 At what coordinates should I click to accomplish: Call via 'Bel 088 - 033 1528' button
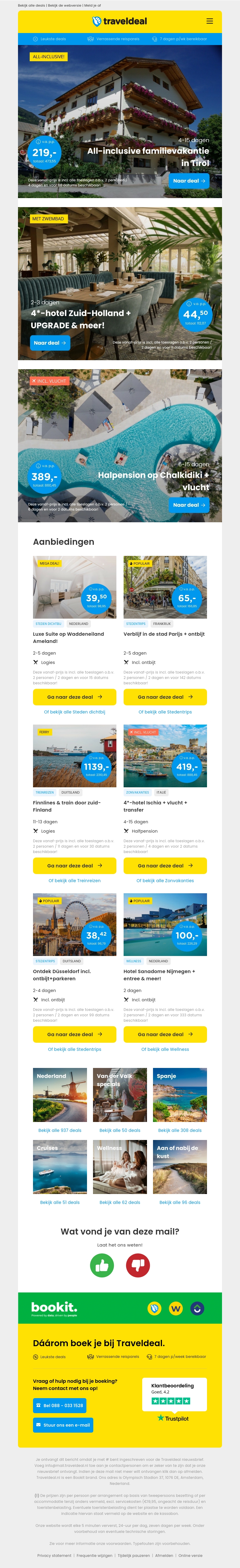coord(59,1406)
